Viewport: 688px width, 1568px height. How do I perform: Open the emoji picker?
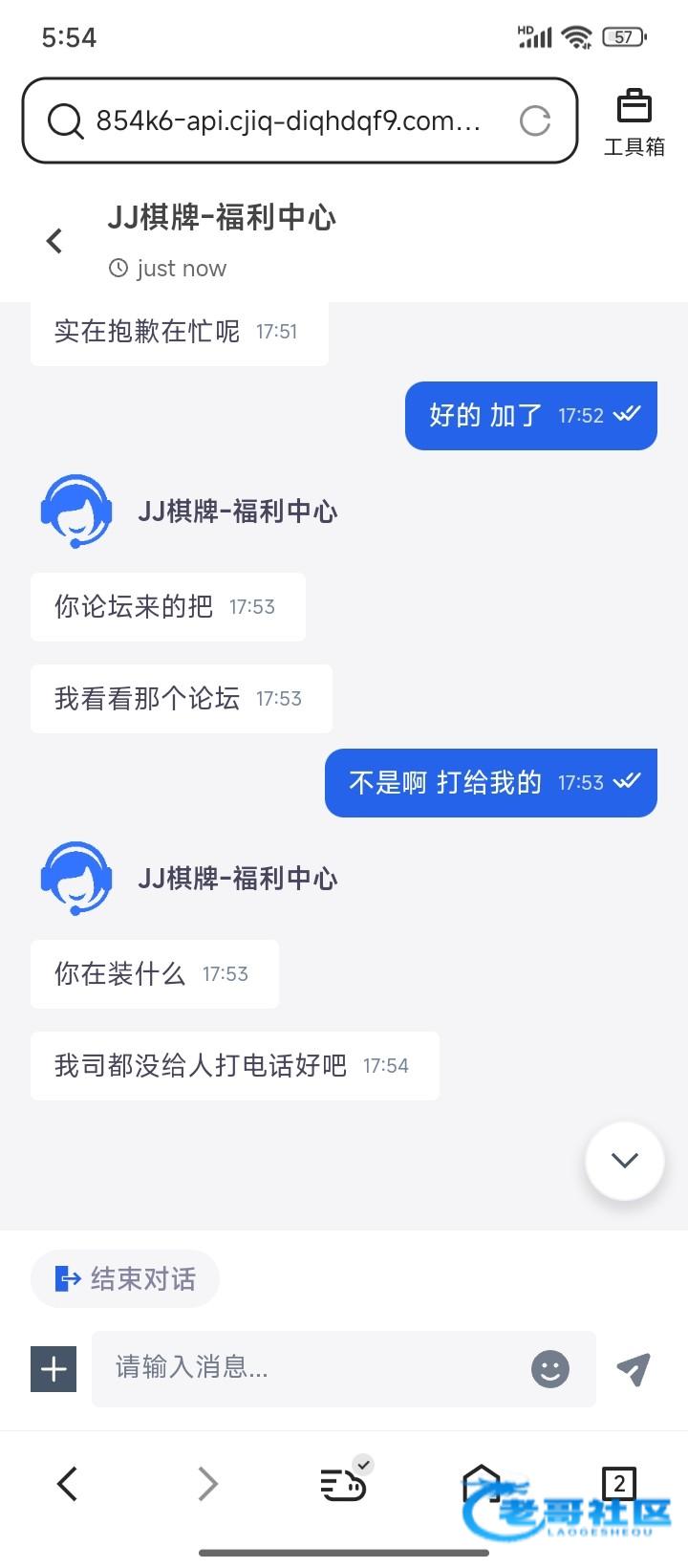point(550,1369)
